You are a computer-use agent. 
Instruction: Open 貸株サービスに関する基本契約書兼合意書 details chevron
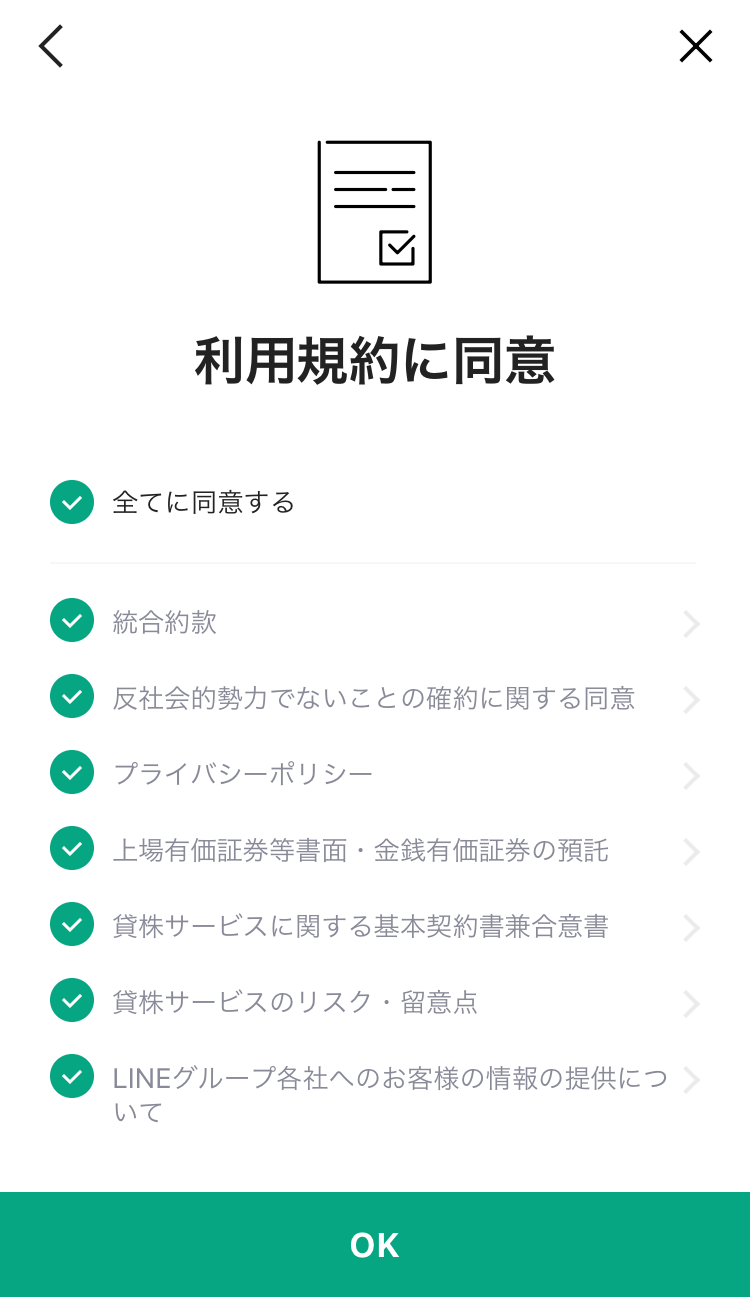[x=690, y=928]
